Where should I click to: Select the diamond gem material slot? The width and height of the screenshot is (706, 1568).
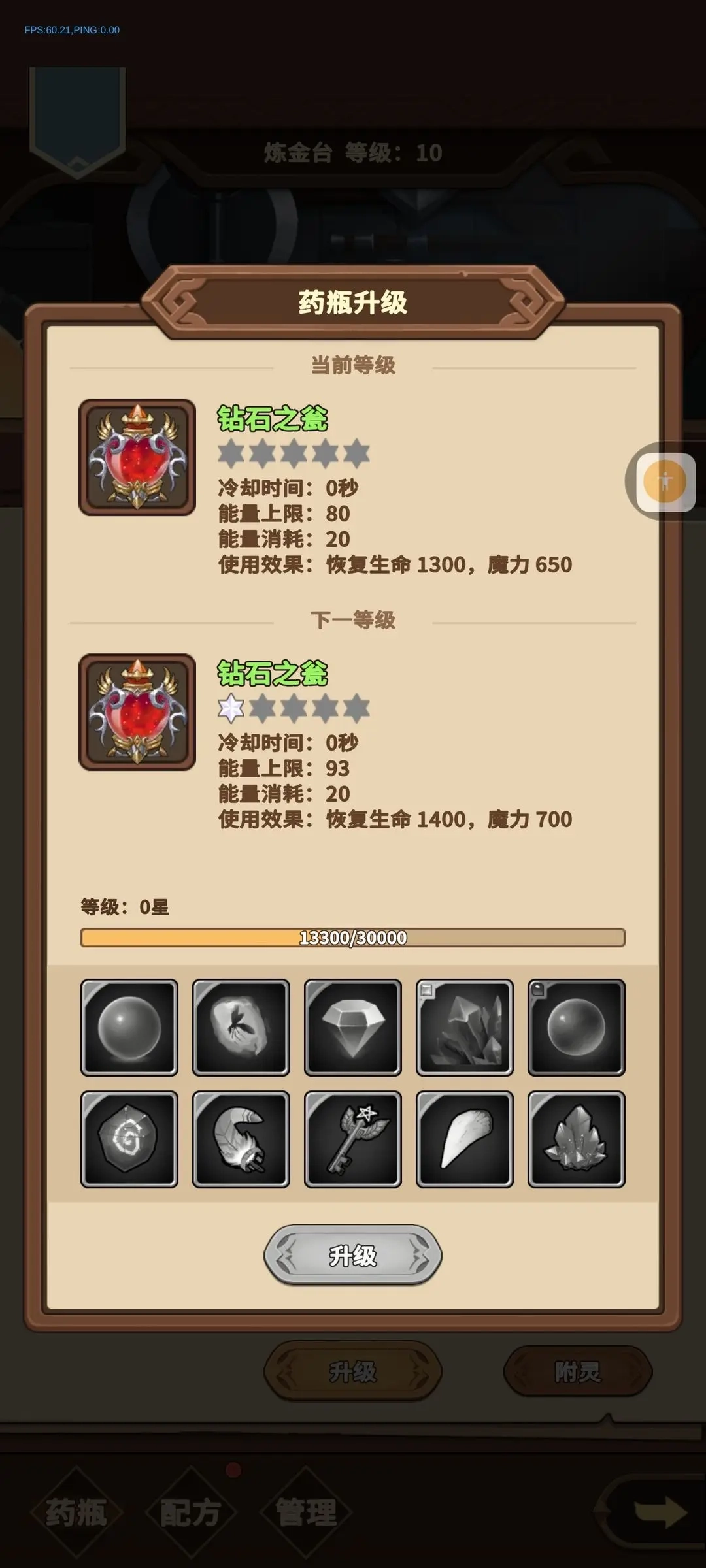tap(352, 1028)
